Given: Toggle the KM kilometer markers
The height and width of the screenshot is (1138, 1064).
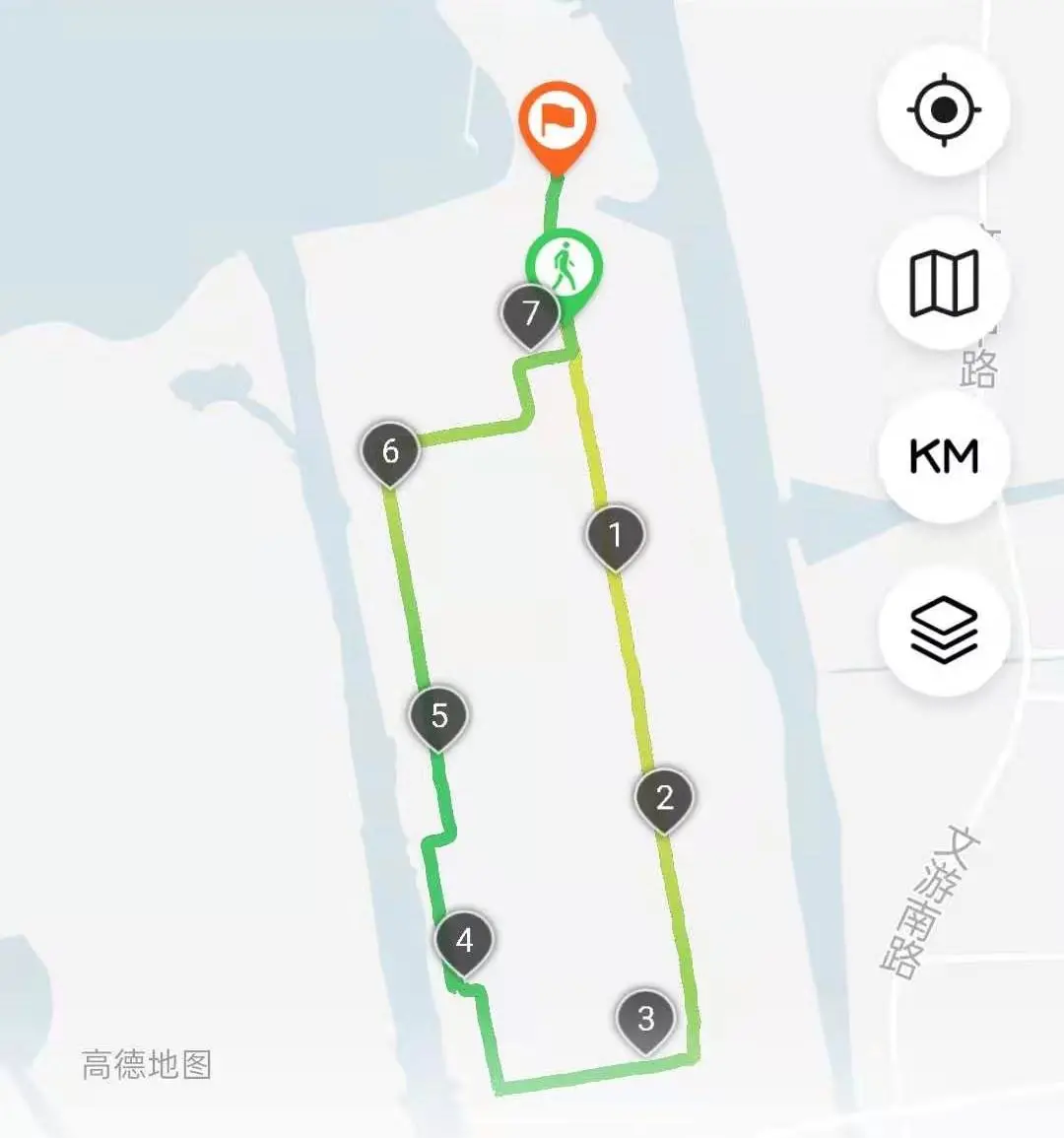Looking at the screenshot, I should click(x=944, y=457).
